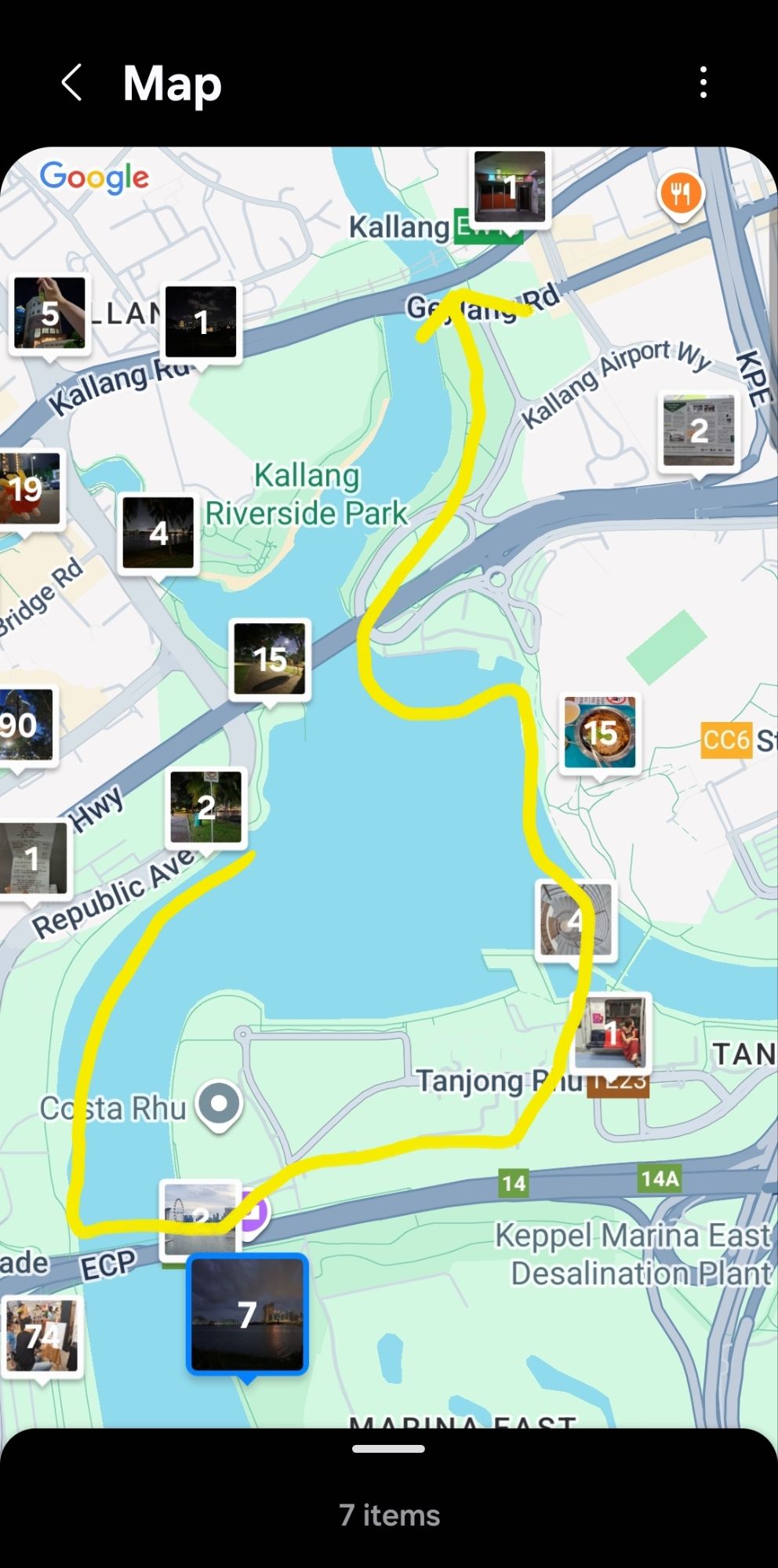Open the 74-photo cluster on the map

click(42, 1335)
